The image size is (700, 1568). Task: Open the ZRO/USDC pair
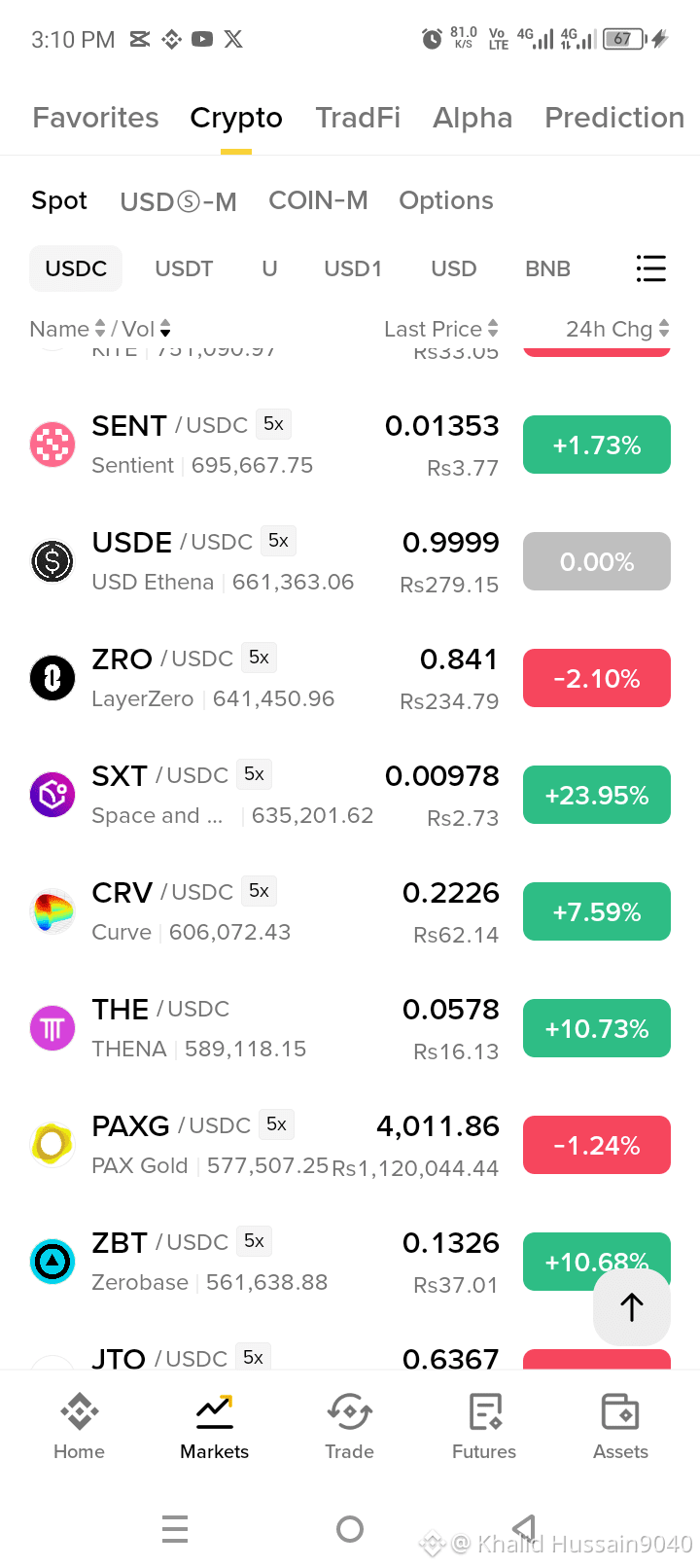pyautogui.click(x=350, y=679)
